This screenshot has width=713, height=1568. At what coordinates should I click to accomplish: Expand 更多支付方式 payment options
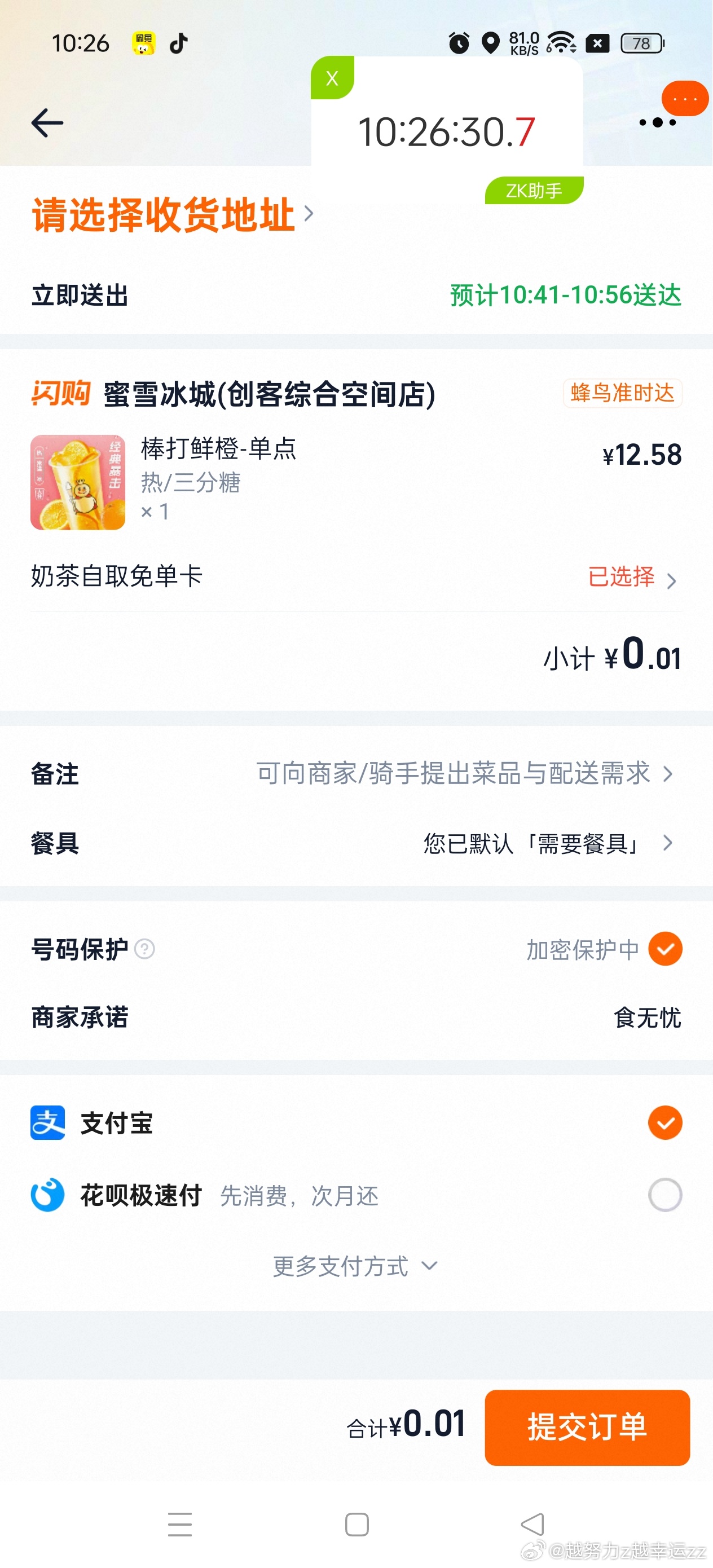click(355, 1266)
